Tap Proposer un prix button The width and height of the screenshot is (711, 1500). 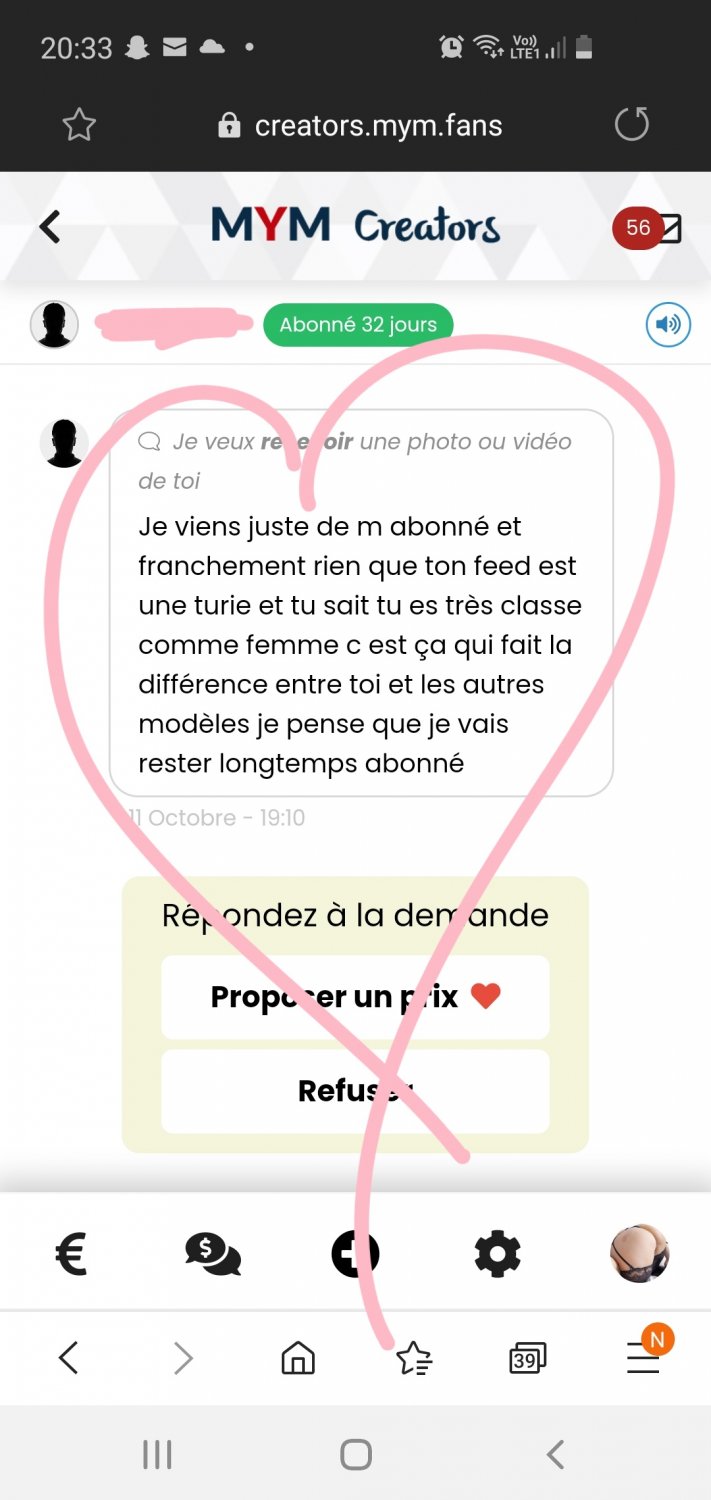[355, 997]
